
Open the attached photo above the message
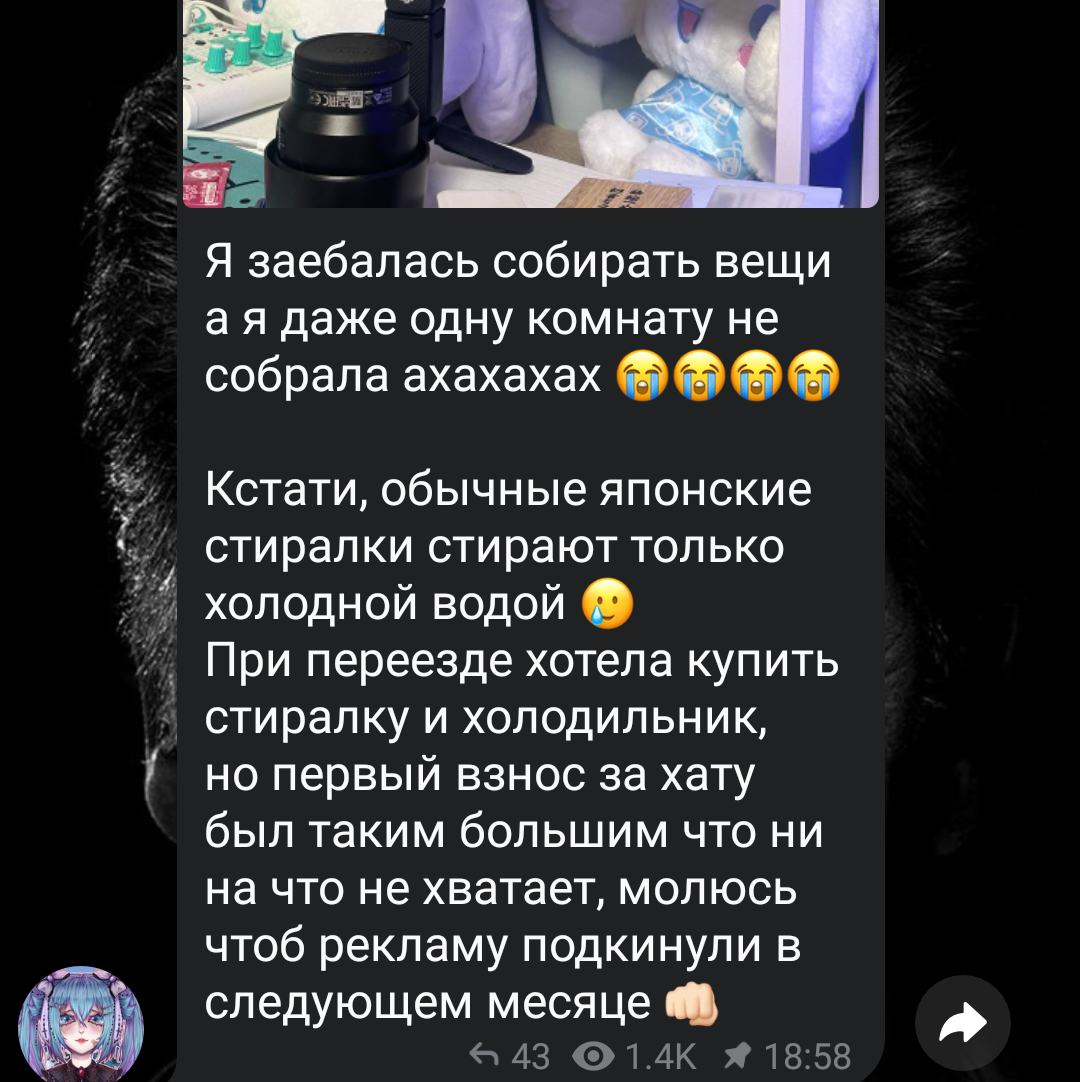[531, 104]
